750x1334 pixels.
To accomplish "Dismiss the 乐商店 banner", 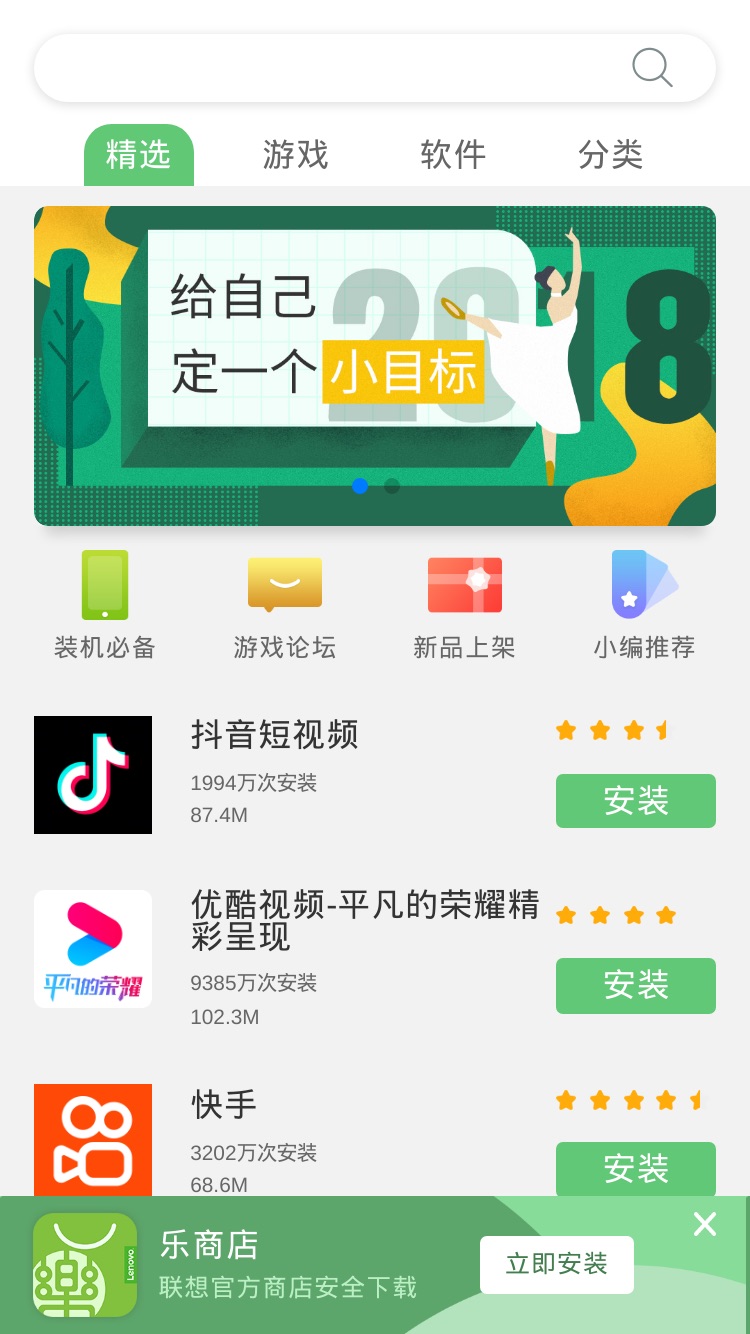I will tap(705, 1224).
